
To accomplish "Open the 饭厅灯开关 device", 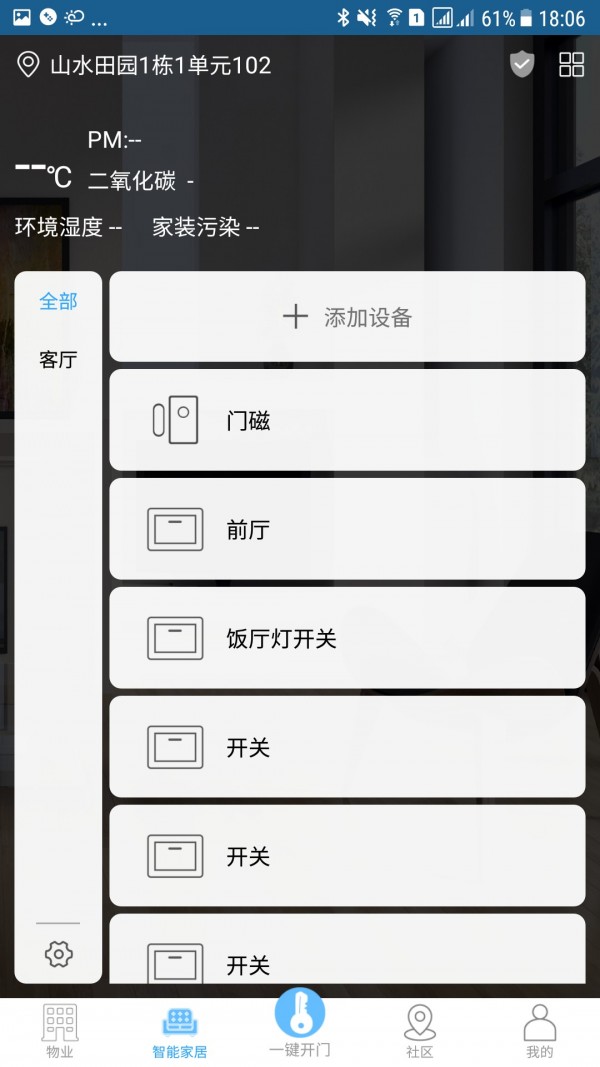I will point(347,638).
